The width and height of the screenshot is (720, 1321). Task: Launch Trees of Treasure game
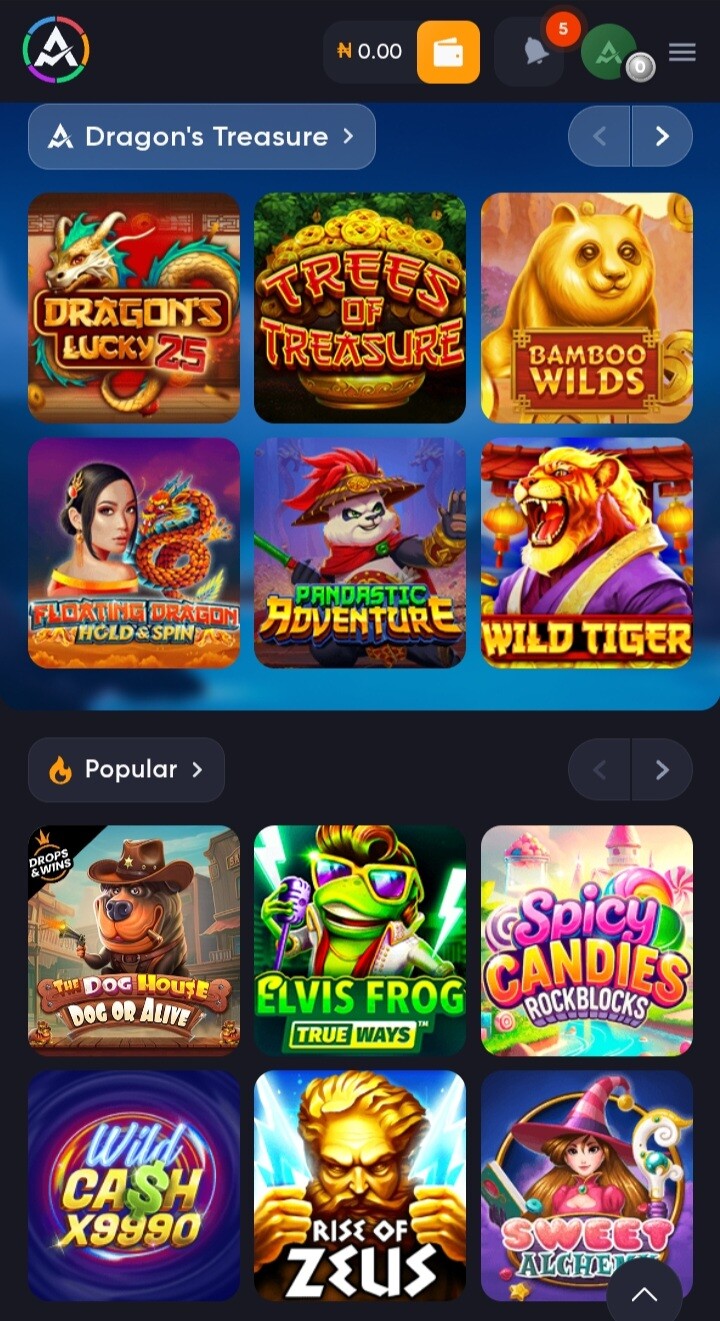tap(360, 308)
